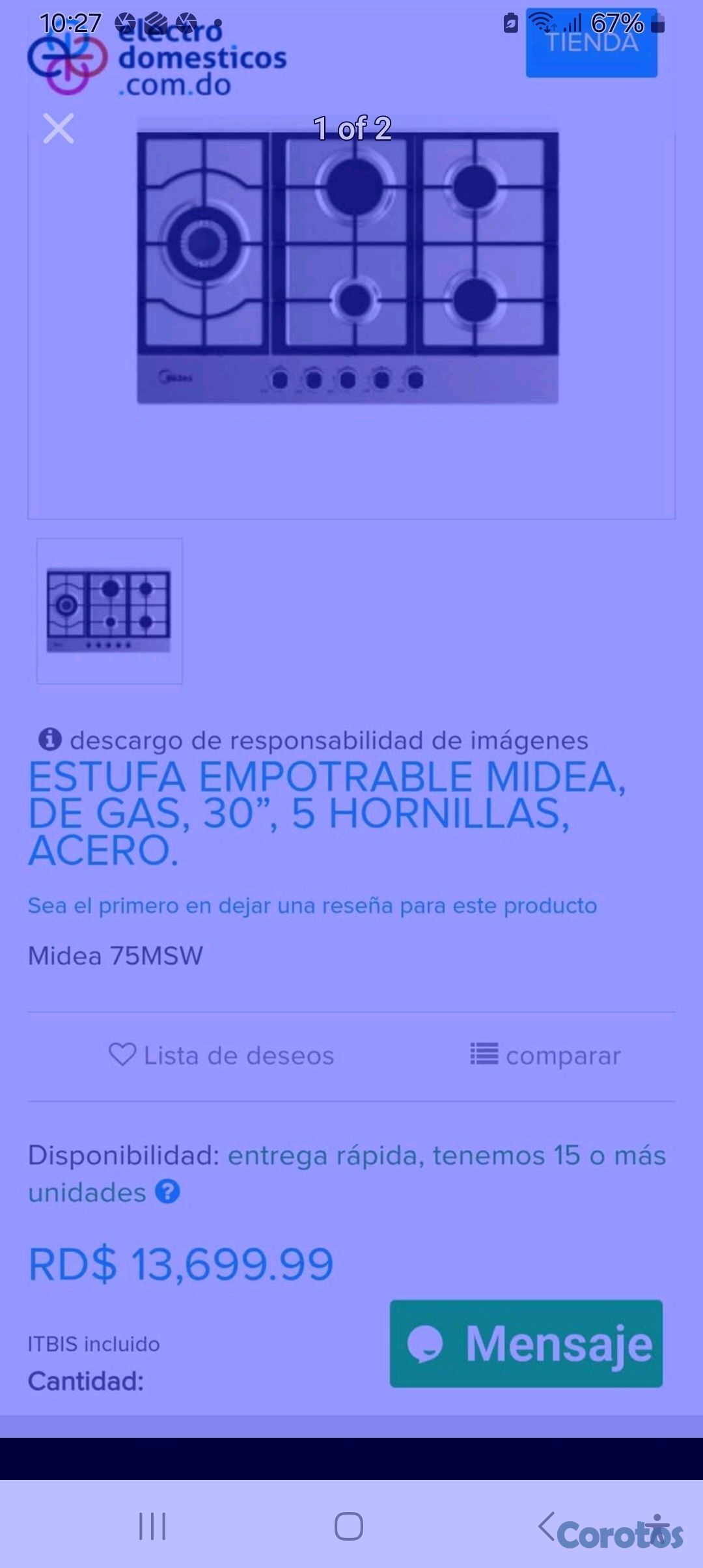703x1568 pixels.
Task: Send a message with the Mensaje button
Action: point(526,1343)
